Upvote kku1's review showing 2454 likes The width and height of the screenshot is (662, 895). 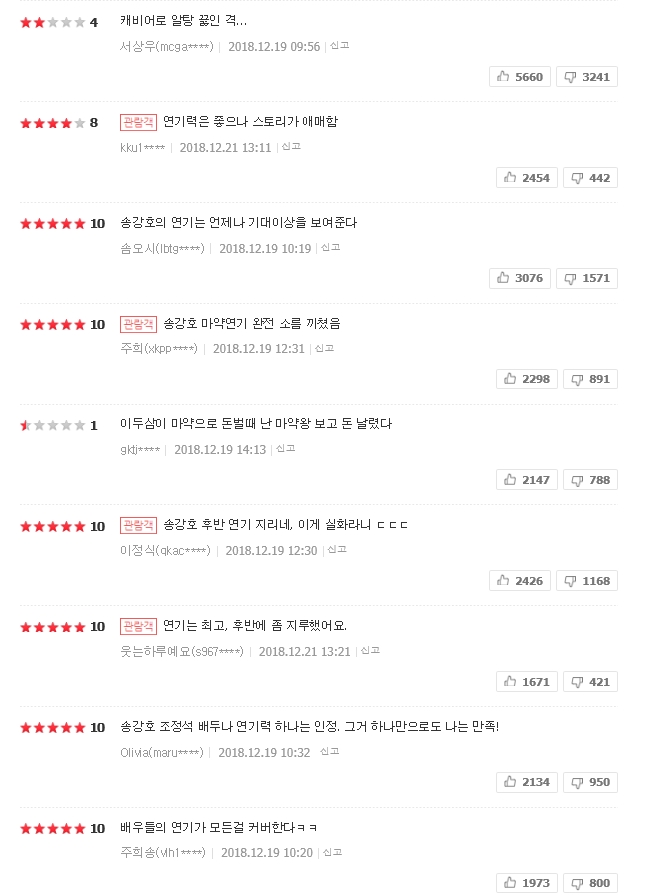point(526,178)
